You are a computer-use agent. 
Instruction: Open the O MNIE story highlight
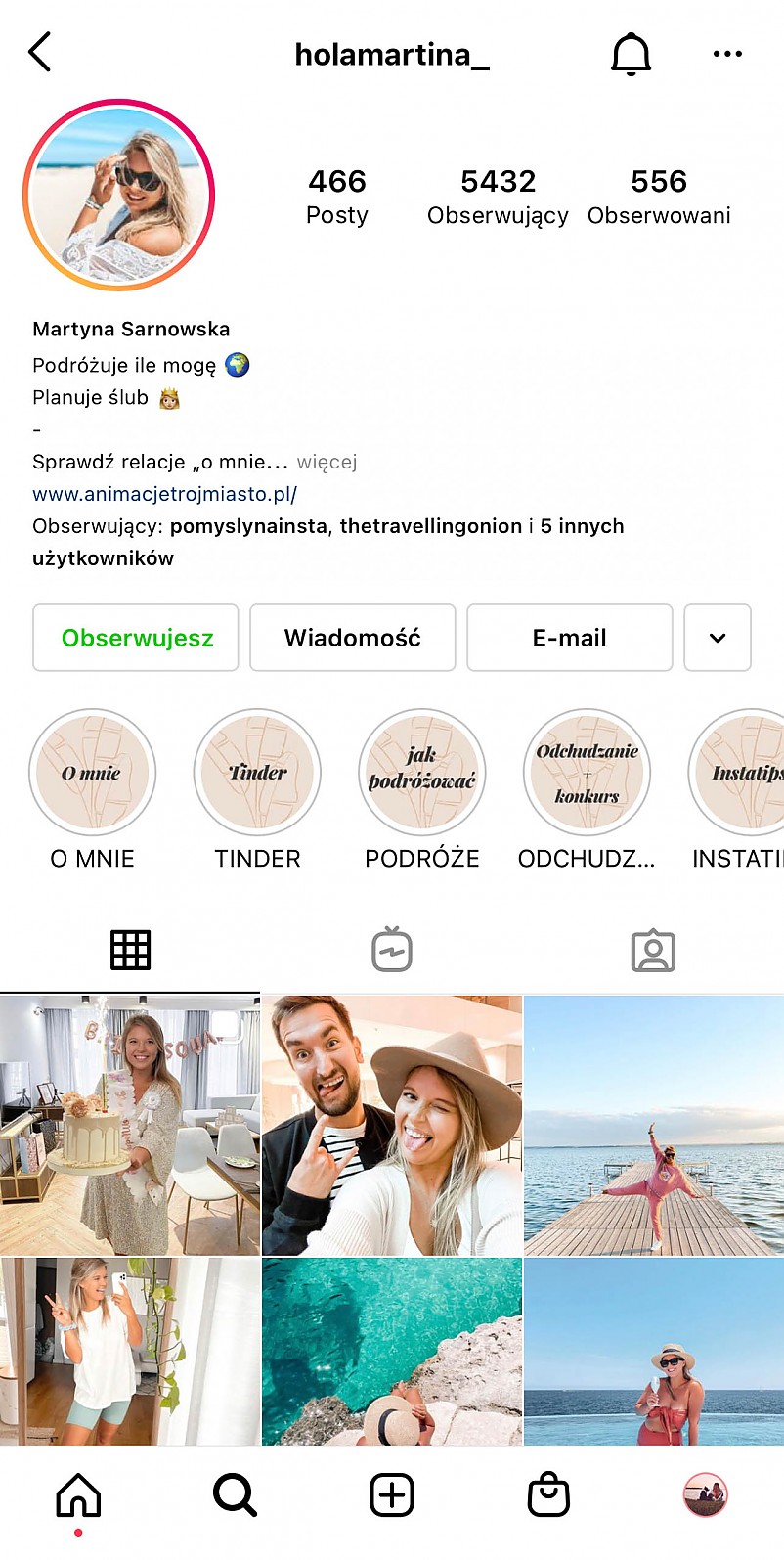pyautogui.click(x=93, y=773)
